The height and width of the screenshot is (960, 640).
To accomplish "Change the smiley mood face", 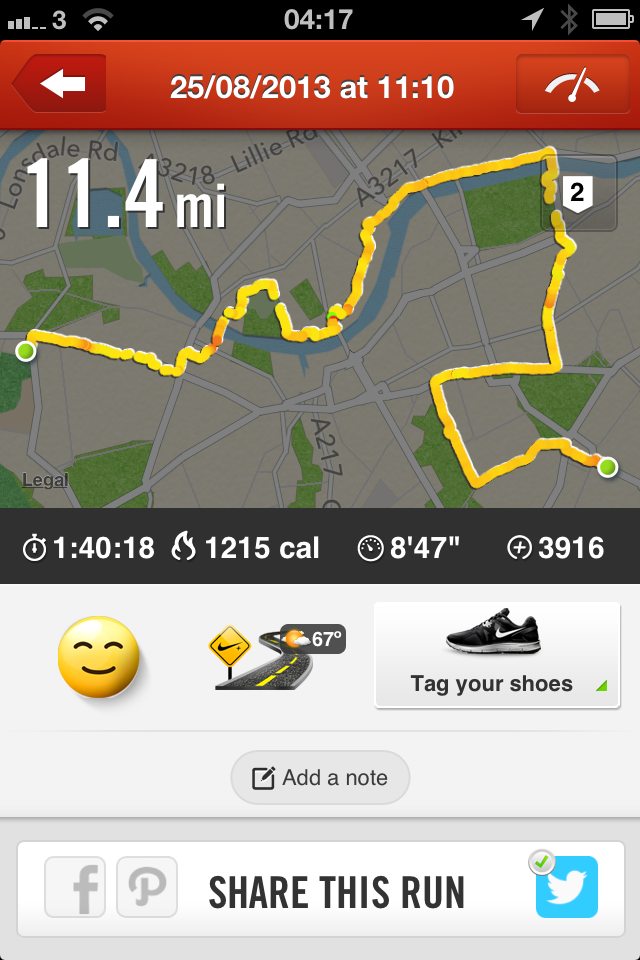I will coord(99,657).
